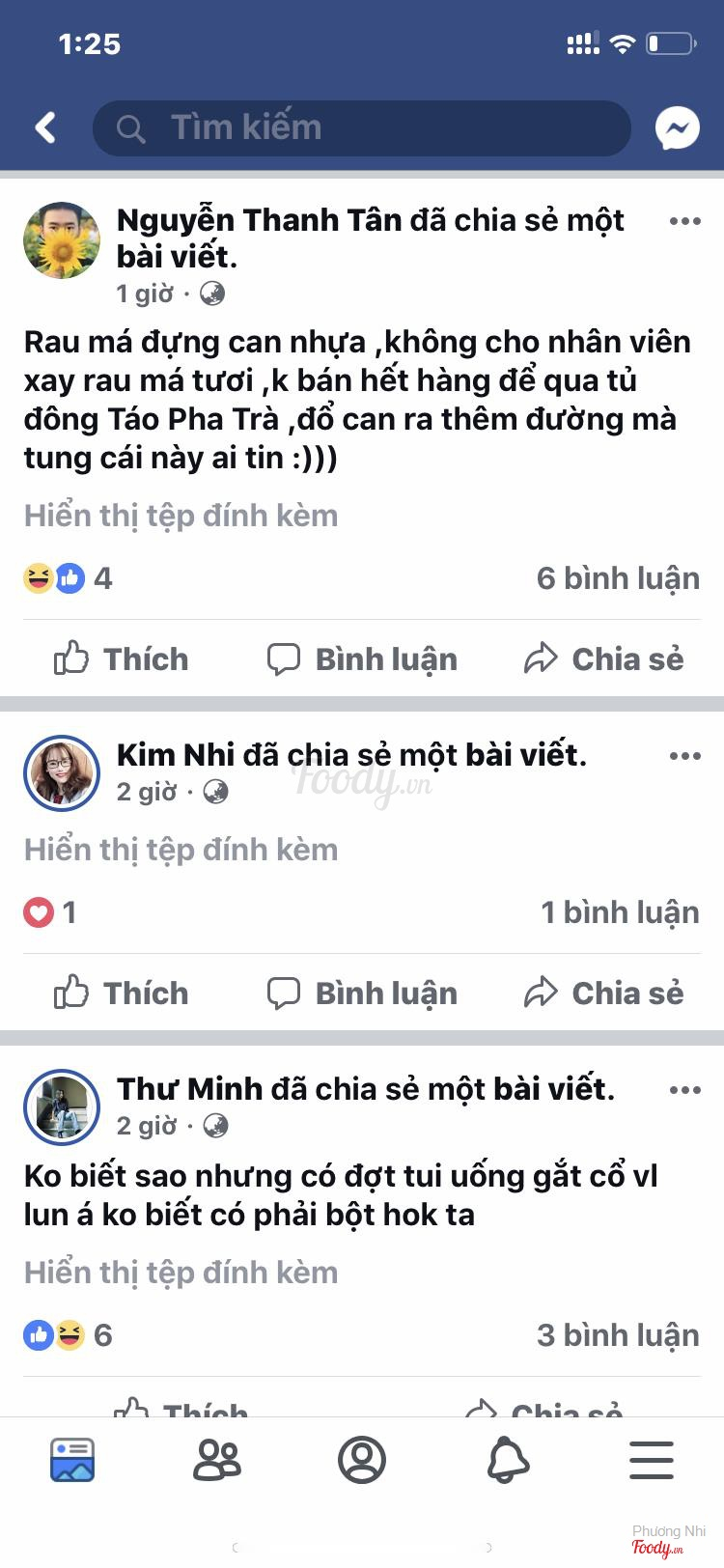The height and width of the screenshot is (1568, 724).
Task: Tap the Tìm kiếm search field
Action: point(362,127)
